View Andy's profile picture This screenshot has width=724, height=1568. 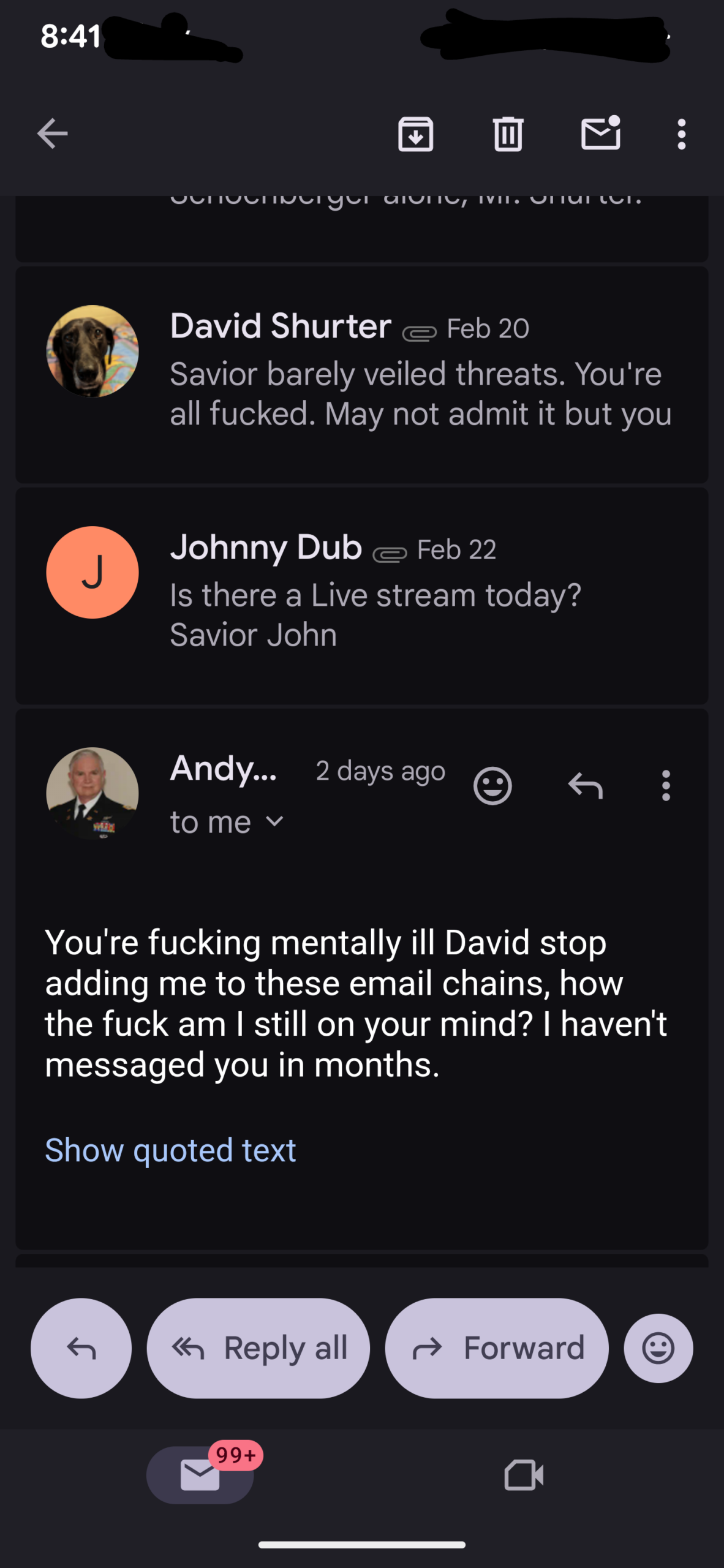pyautogui.click(x=92, y=793)
